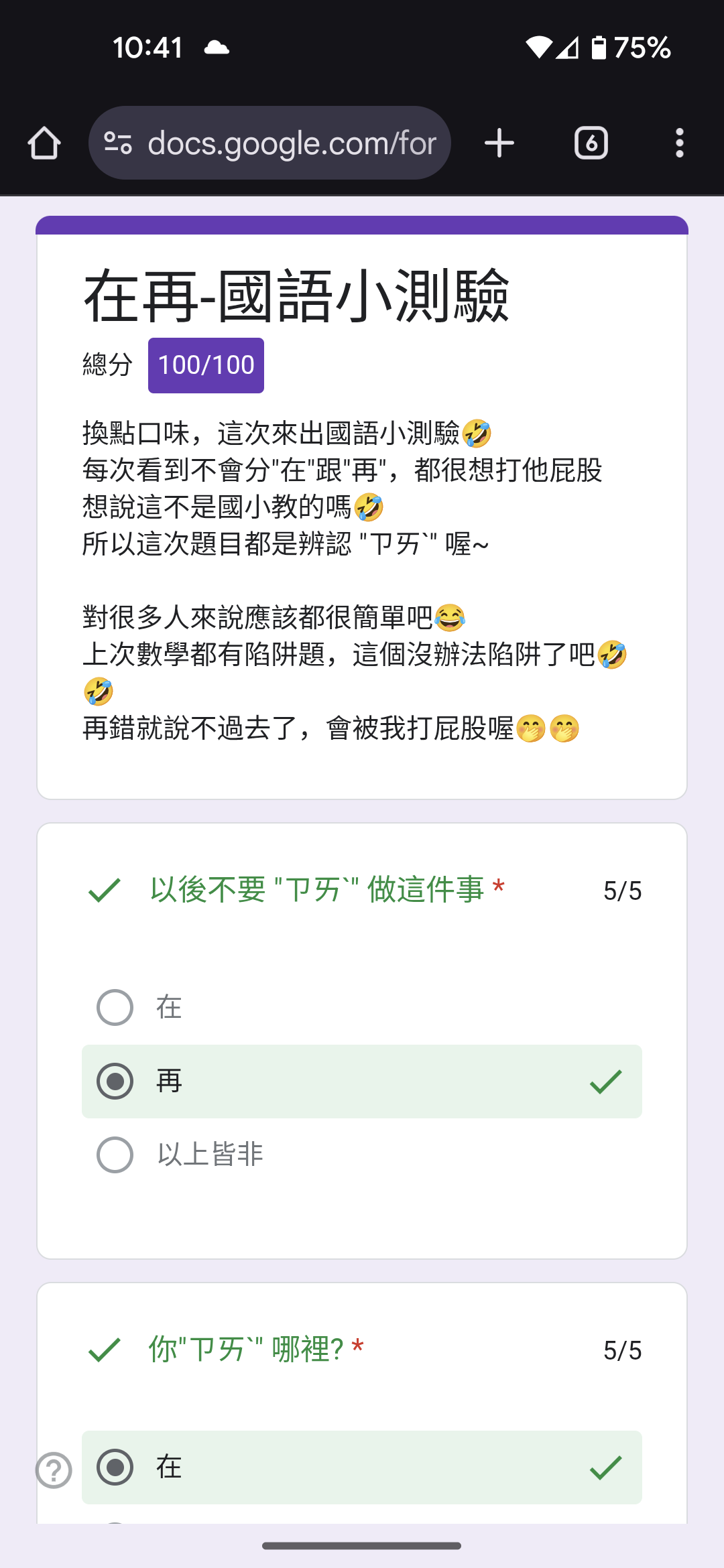
Task: Open a new browser tab
Action: (x=499, y=143)
